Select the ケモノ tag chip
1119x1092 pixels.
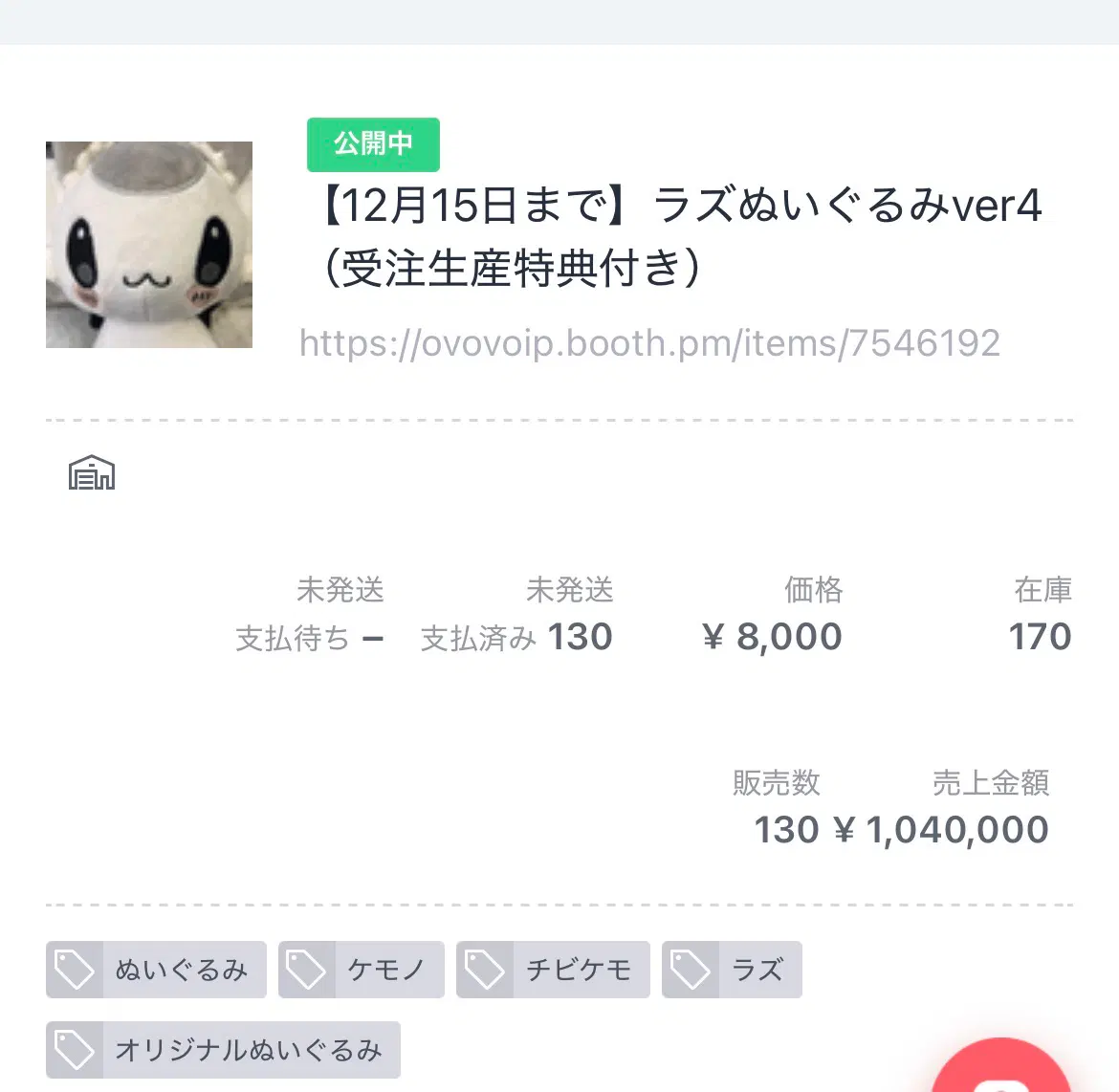click(362, 970)
